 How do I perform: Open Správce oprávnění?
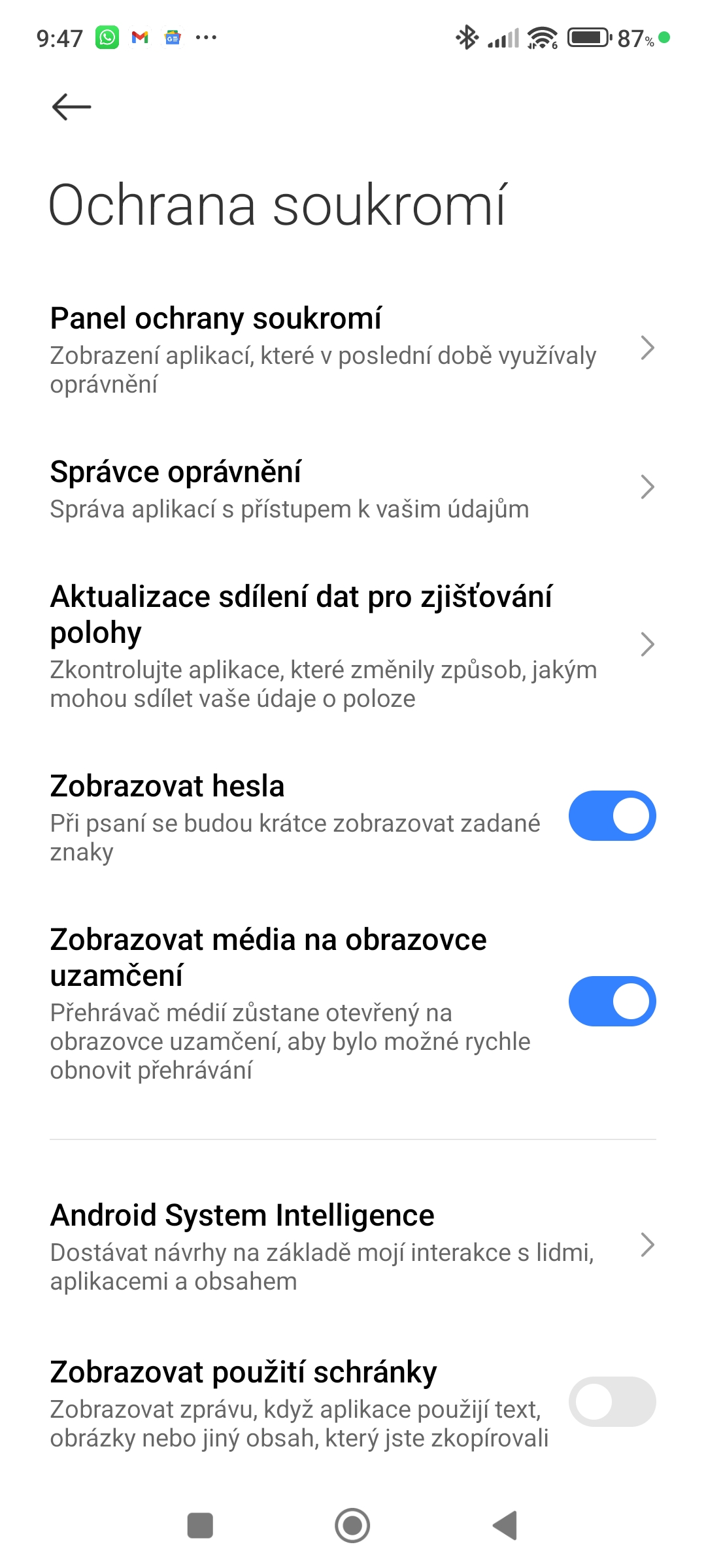(x=353, y=489)
